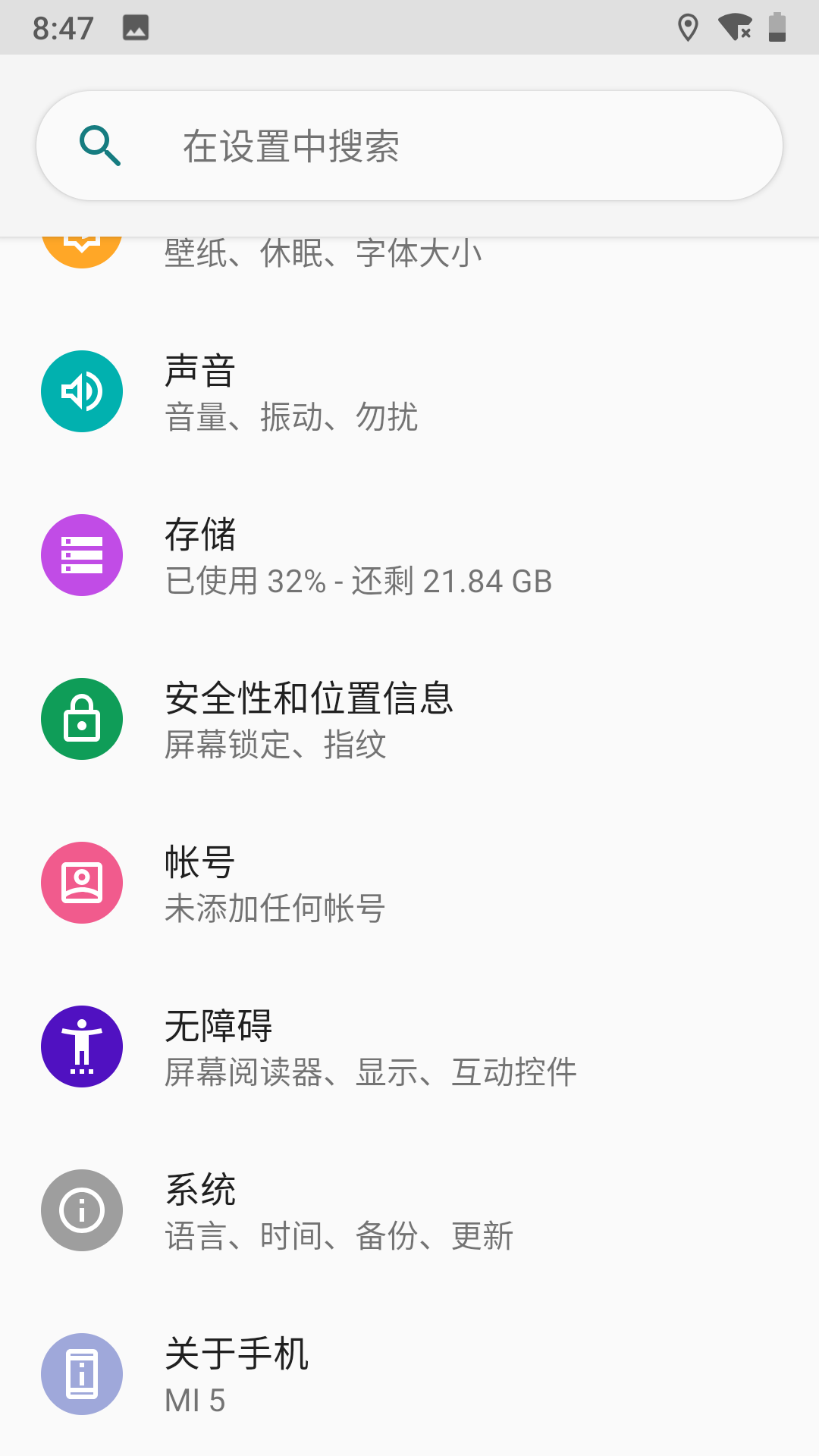Open 系统 system settings
The image size is (819, 1456).
pyautogui.click(x=409, y=1211)
